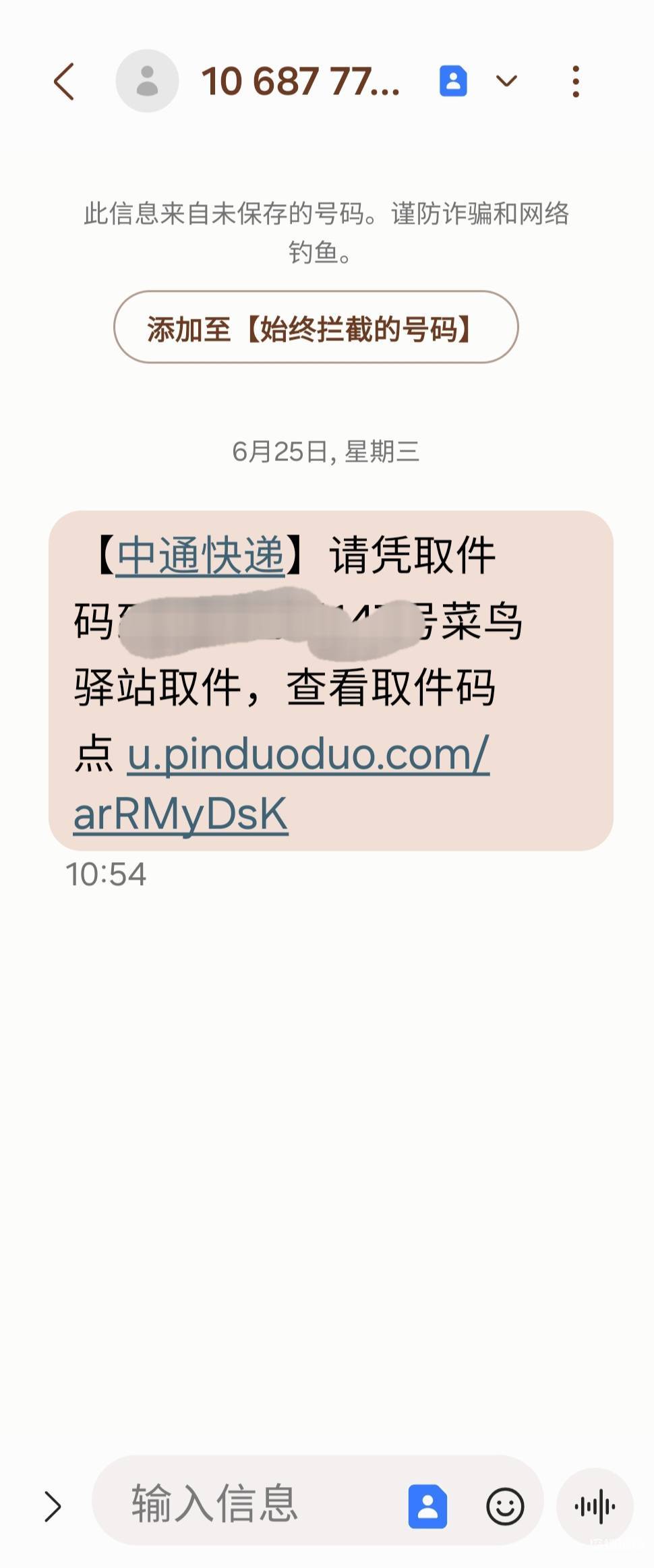Expand attachment options with the arrow

pos(53,1506)
